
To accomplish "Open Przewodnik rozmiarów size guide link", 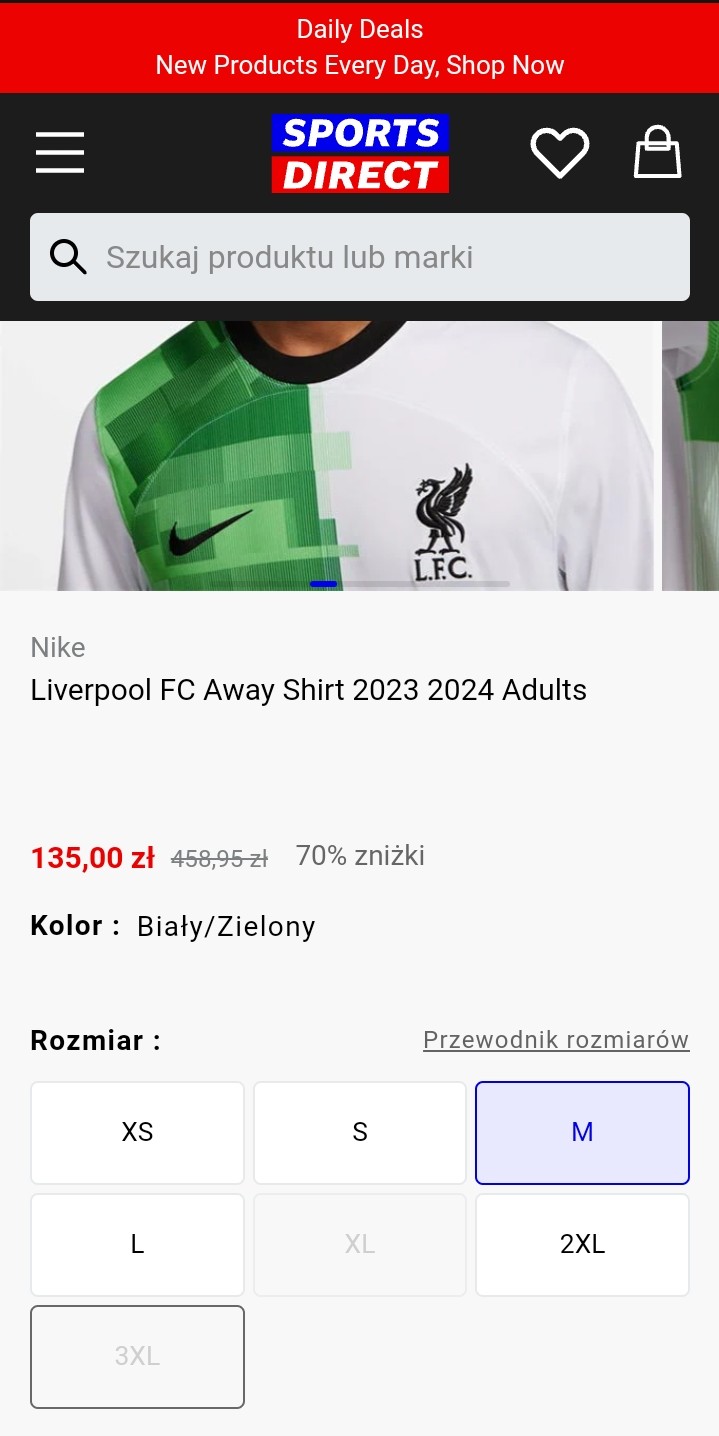I will [556, 1040].
